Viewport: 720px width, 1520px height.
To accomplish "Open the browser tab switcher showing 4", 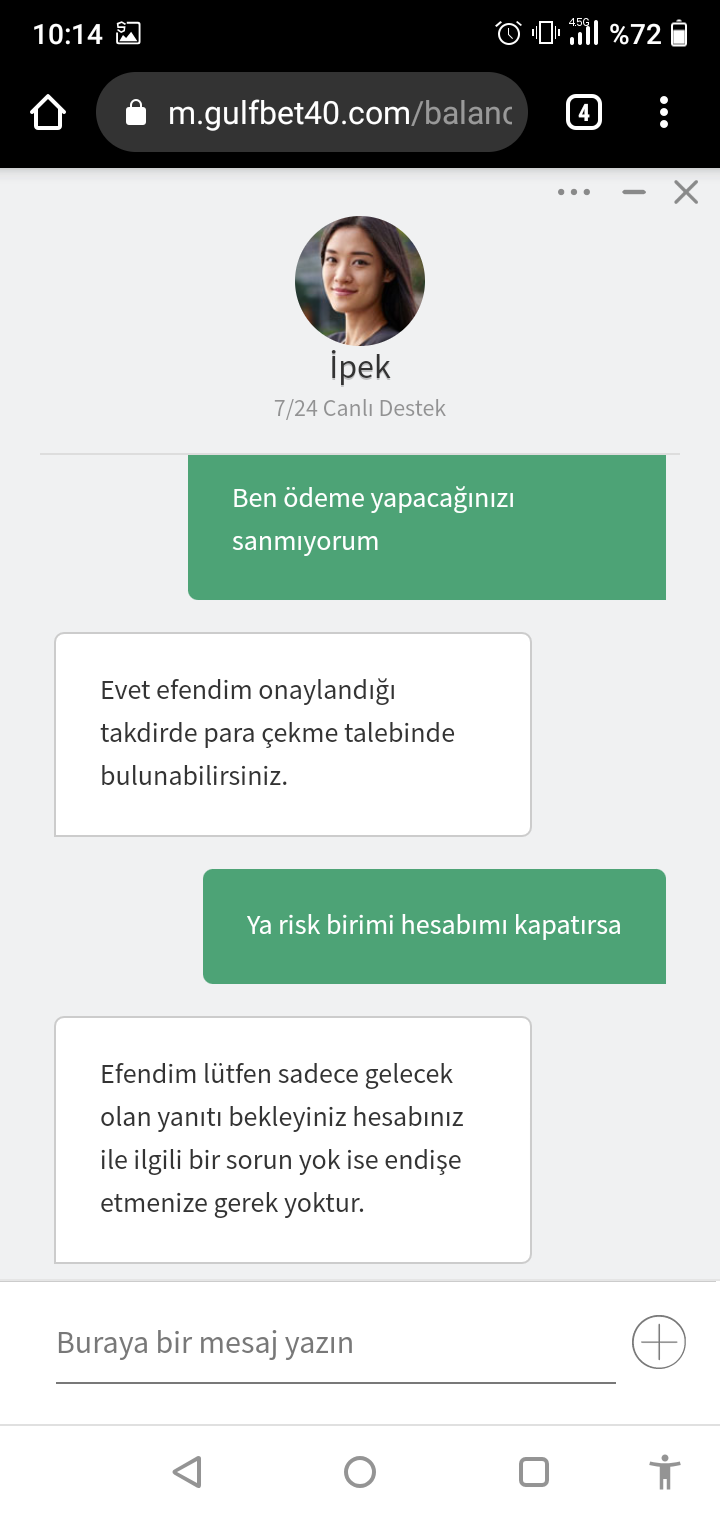I will point(584,113).
